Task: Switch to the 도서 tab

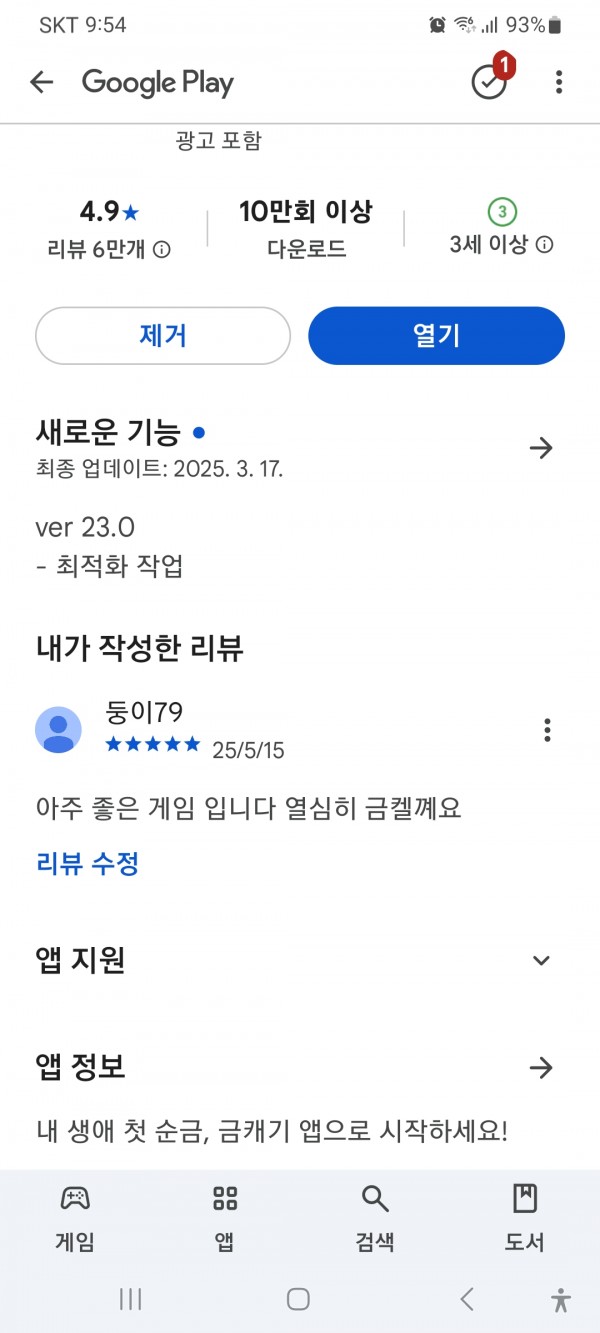Action: coord(525,1218)
